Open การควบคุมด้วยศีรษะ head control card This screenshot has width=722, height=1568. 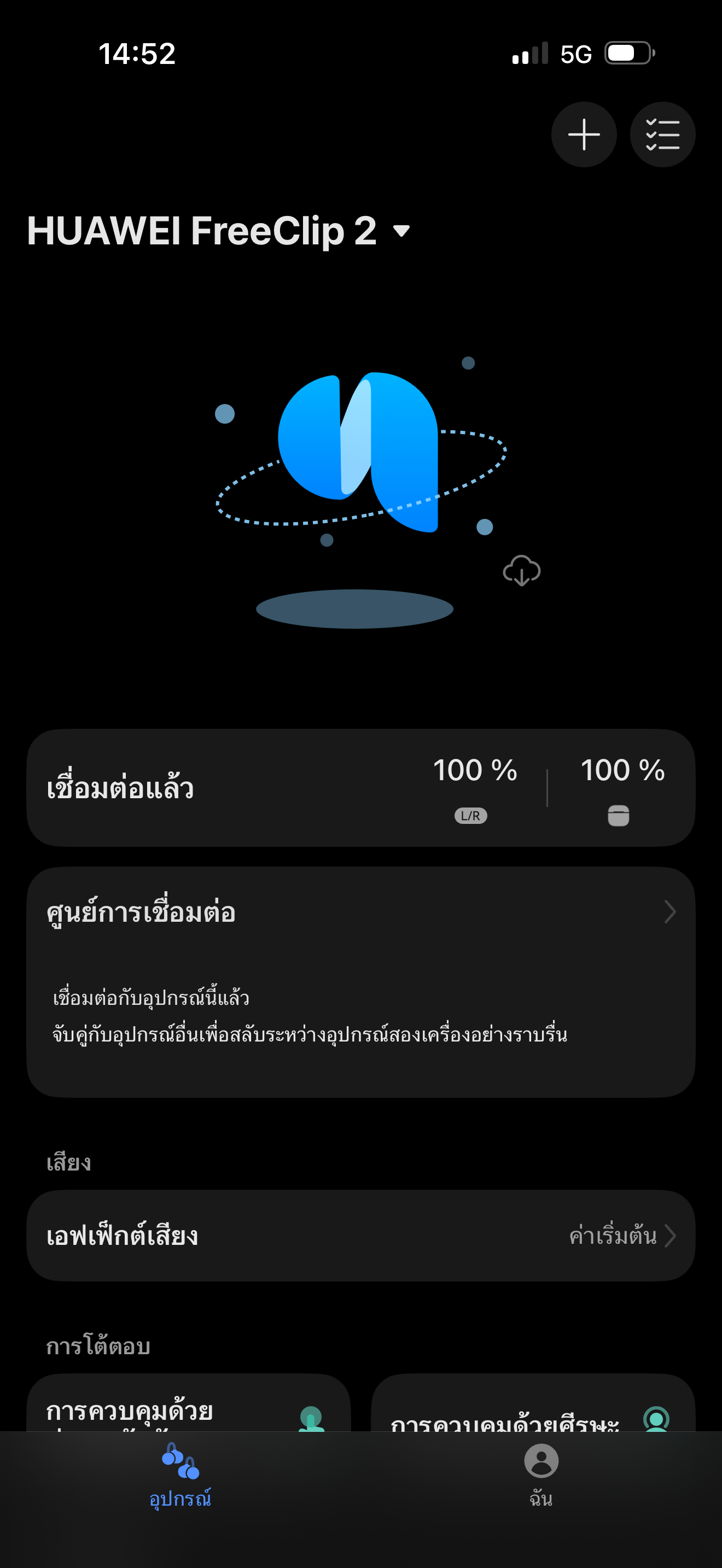[x=533, y=1411]
